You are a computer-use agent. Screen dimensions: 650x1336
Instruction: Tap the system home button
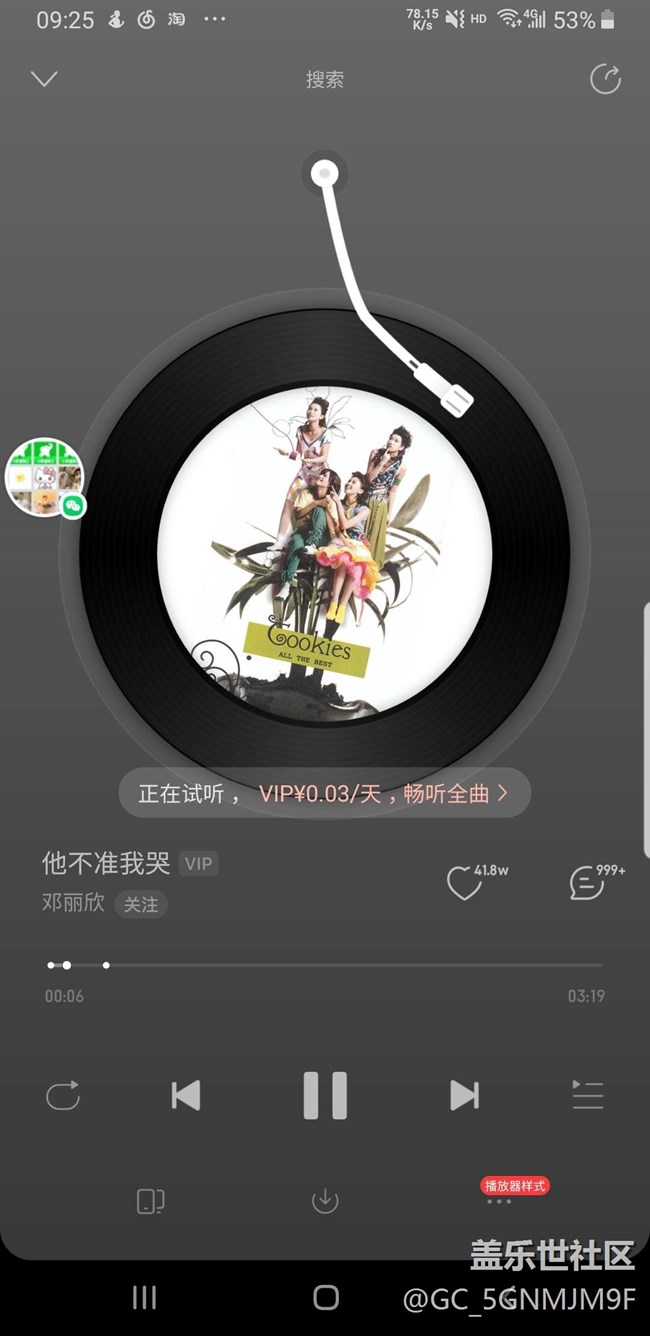click(326, 1298)
